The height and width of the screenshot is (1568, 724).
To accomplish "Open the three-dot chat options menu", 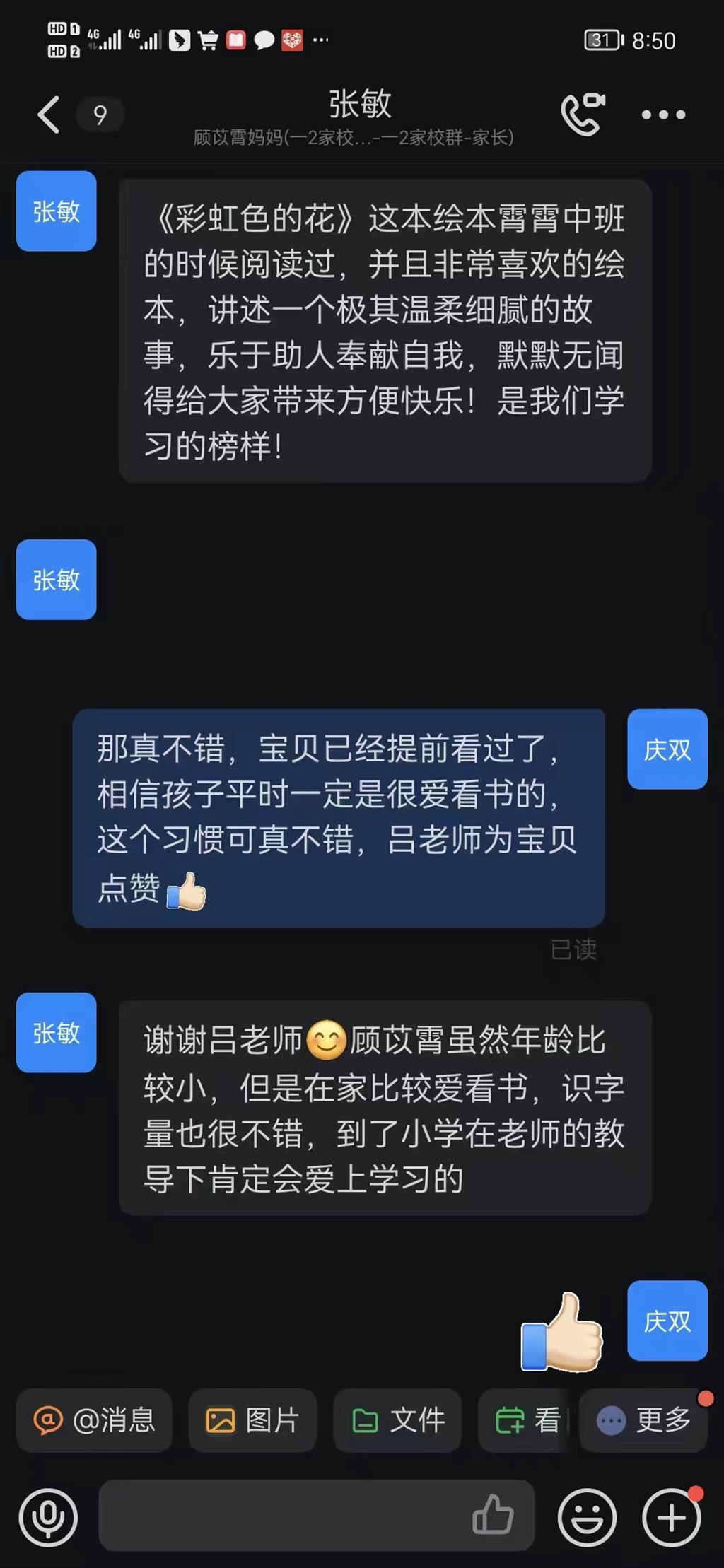I will (662, 115).
